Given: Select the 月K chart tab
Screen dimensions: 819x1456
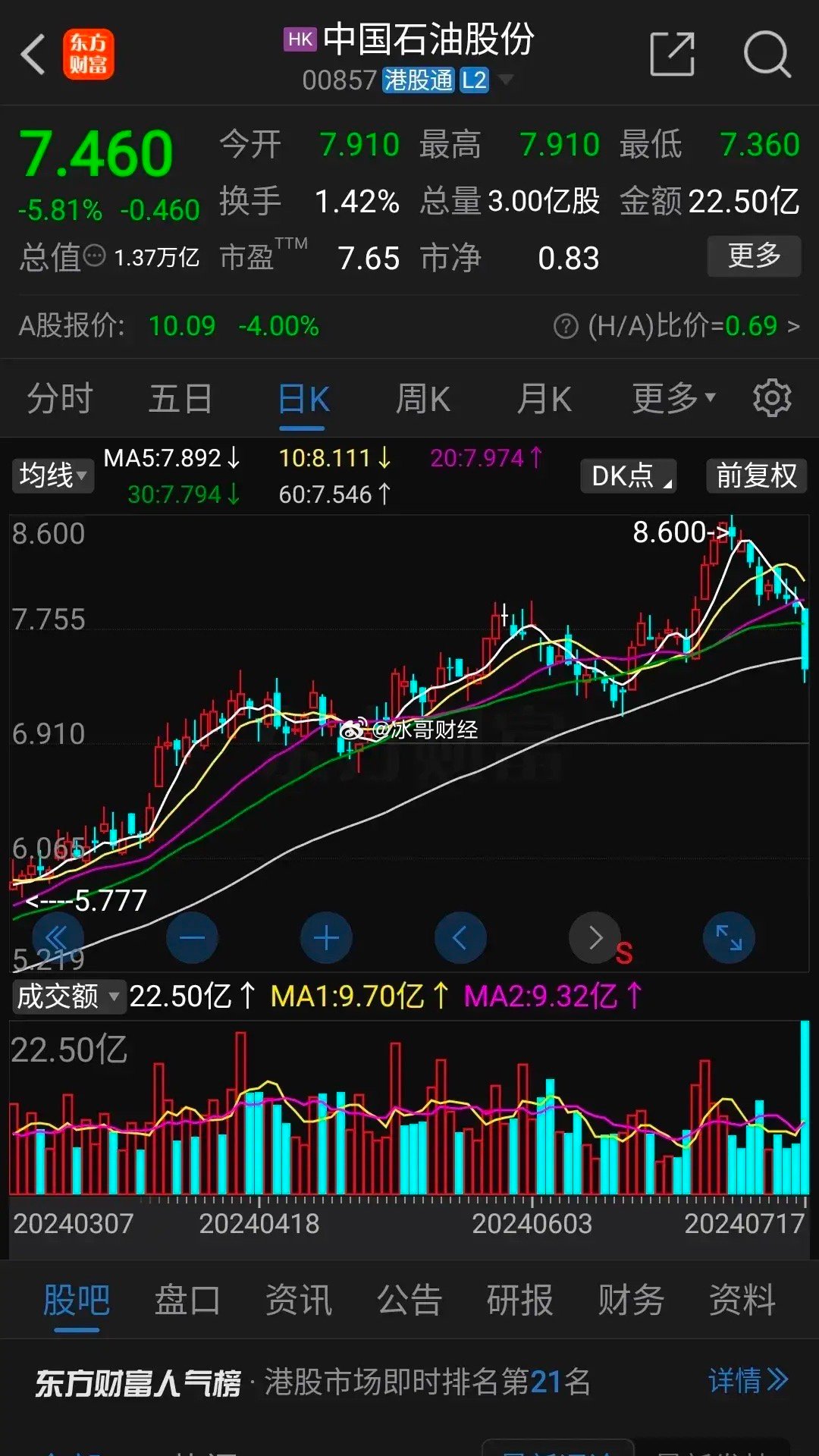Looking at the screenshot, I should tap(544, 399).
